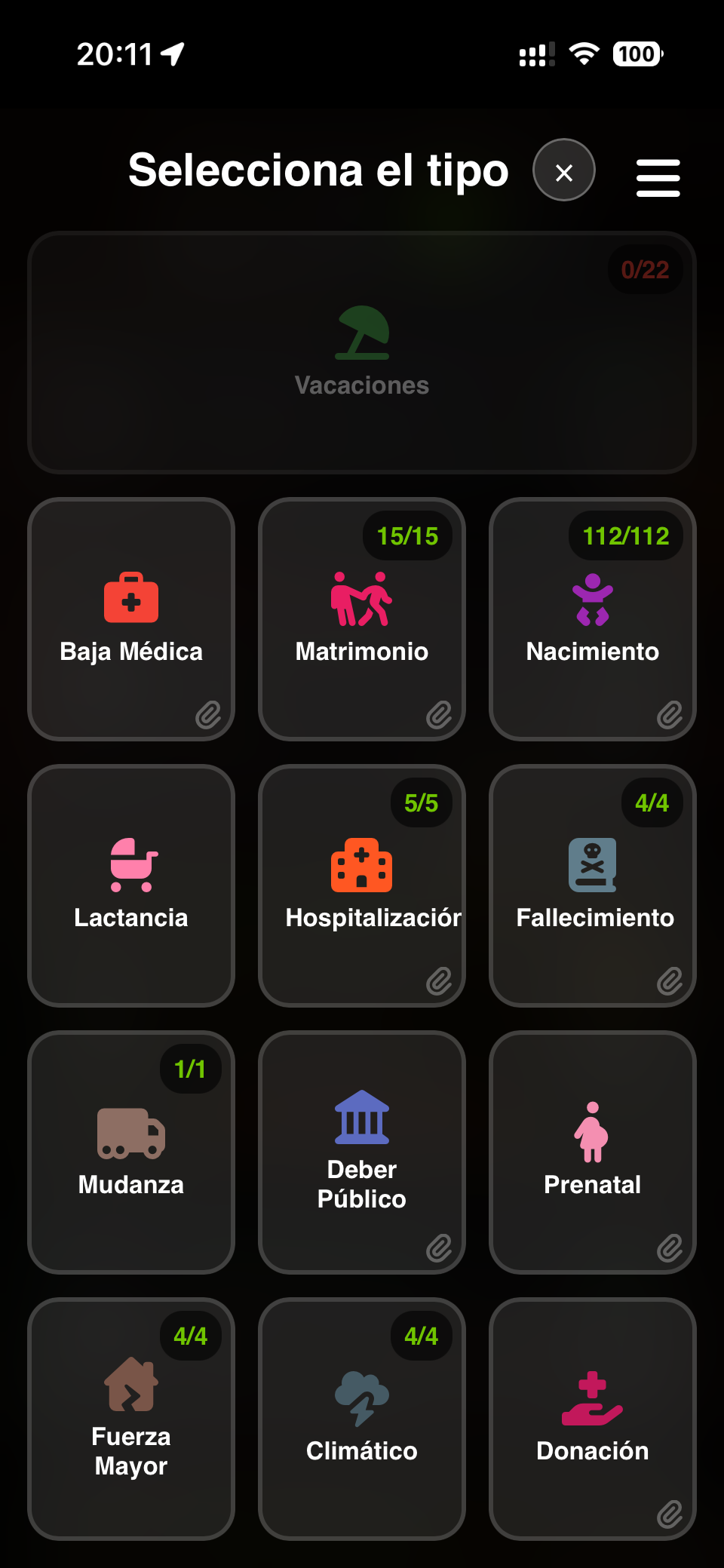Click the purple Nacimiento baby icon
The height and width of the screenshot is (1568, 724).
[x=592, y=600]
